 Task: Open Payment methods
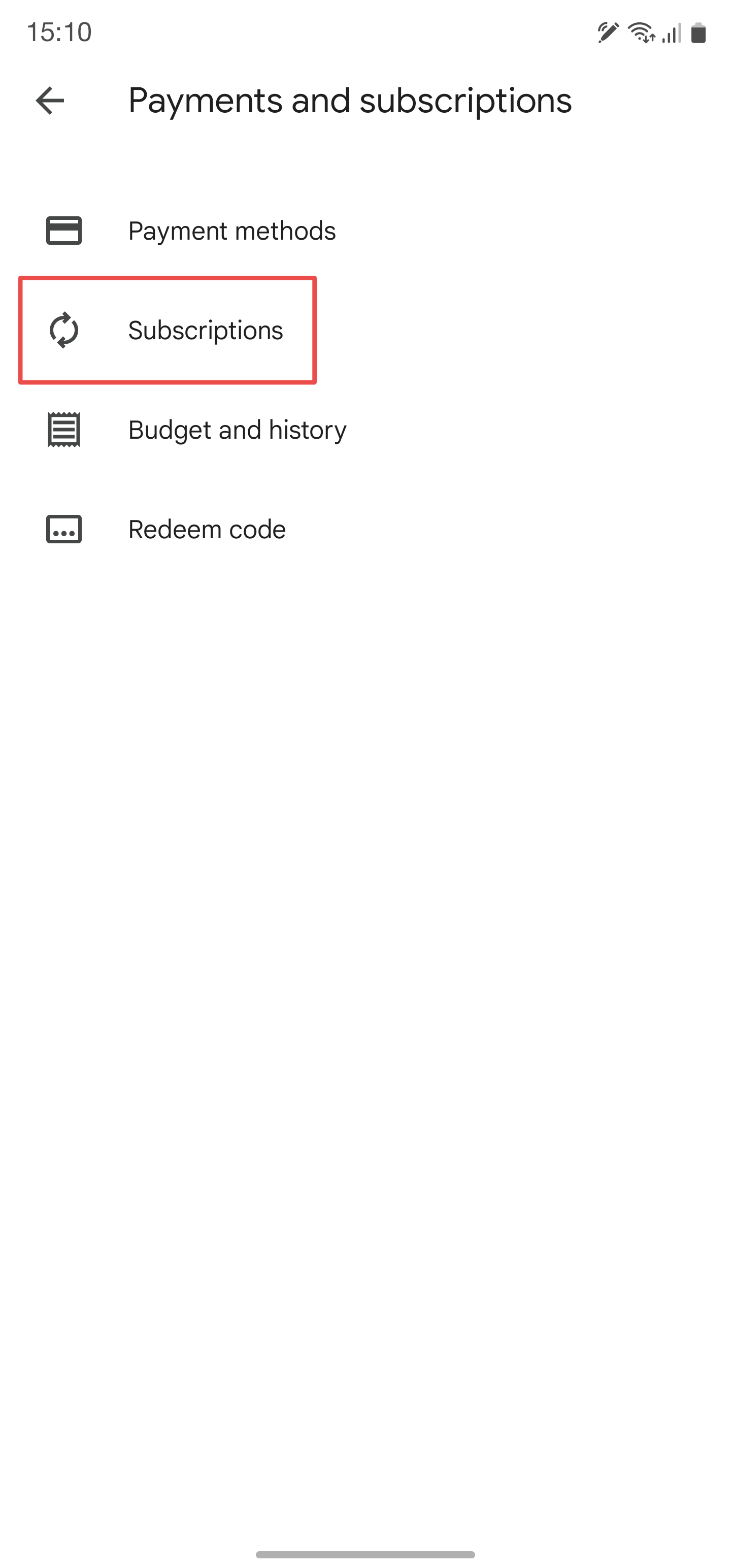tap(231, 231)
